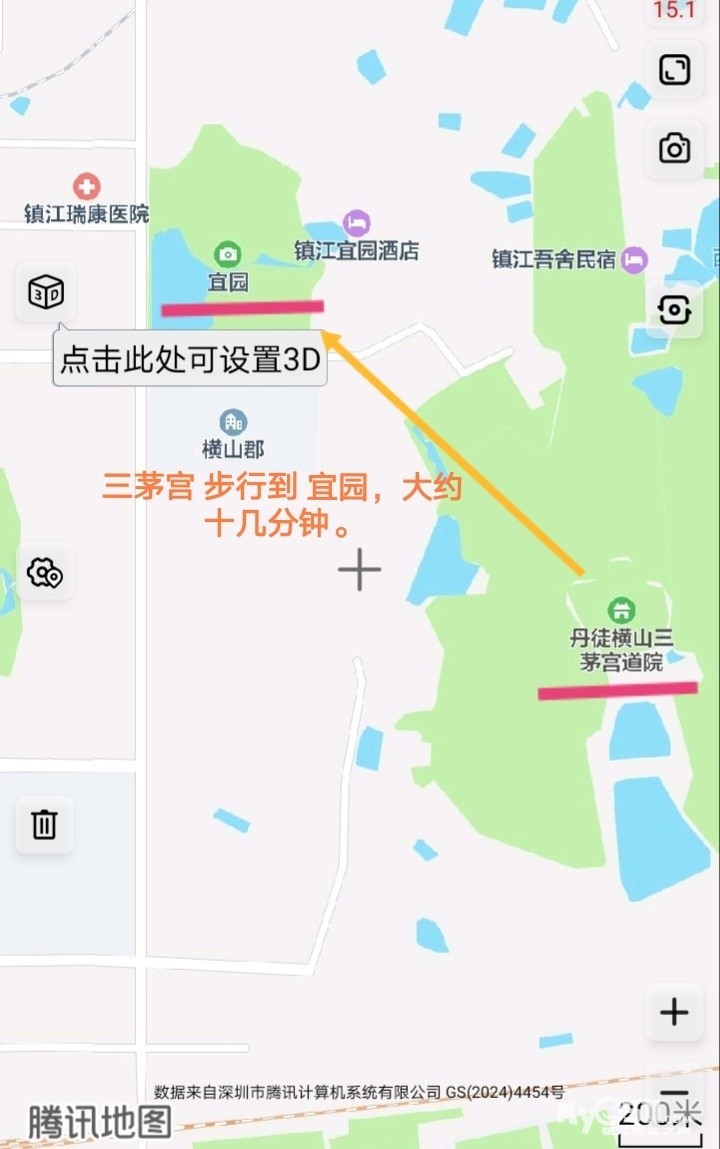This screenshot has width=720, height=1149.
Task: Select the 宜园 map marker
Action: [x=228, y=252]
